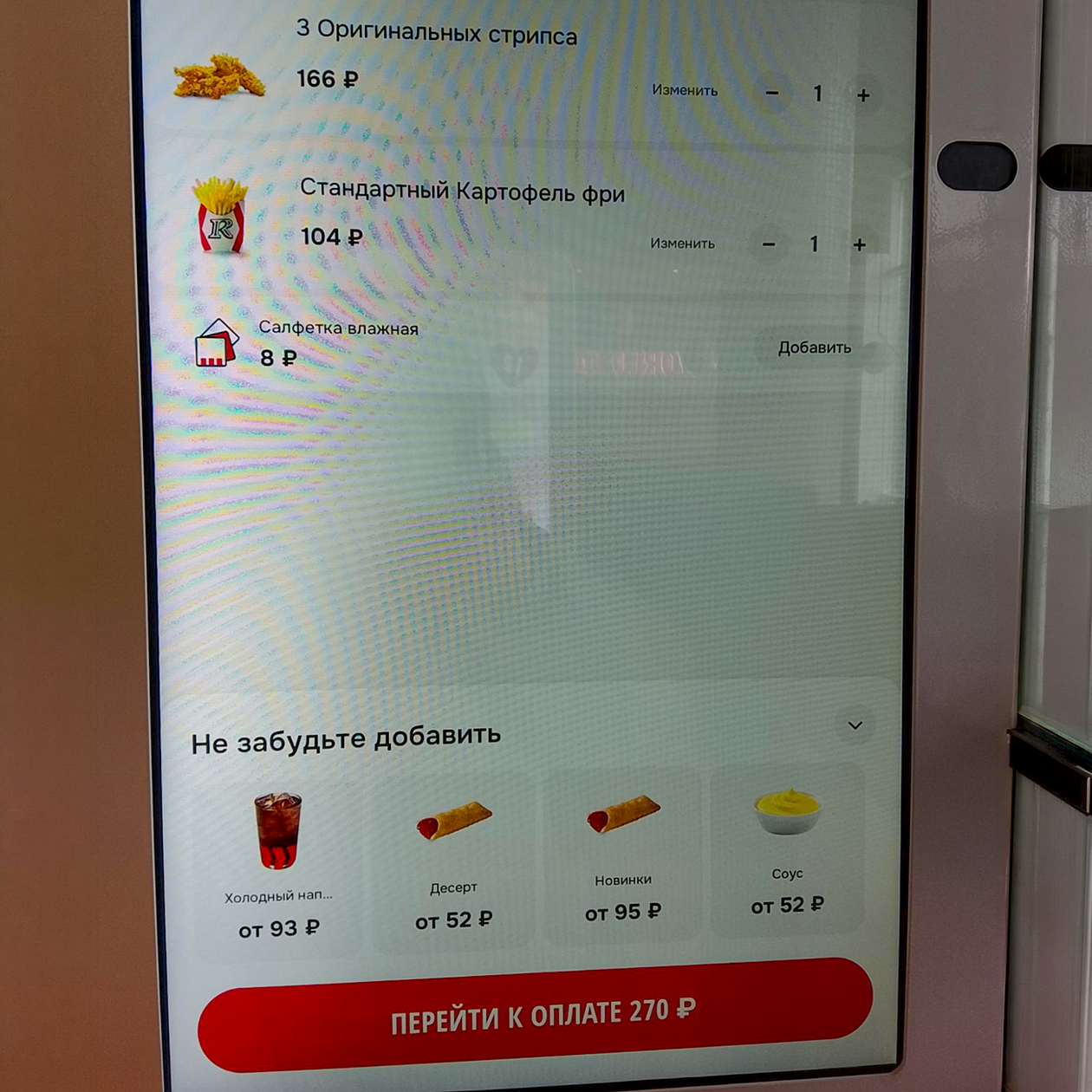Decrease quantity of 3 Оригинальных стрипса
The width and height of the screenshot is (1092, 1092).
[x=772, y=94]
